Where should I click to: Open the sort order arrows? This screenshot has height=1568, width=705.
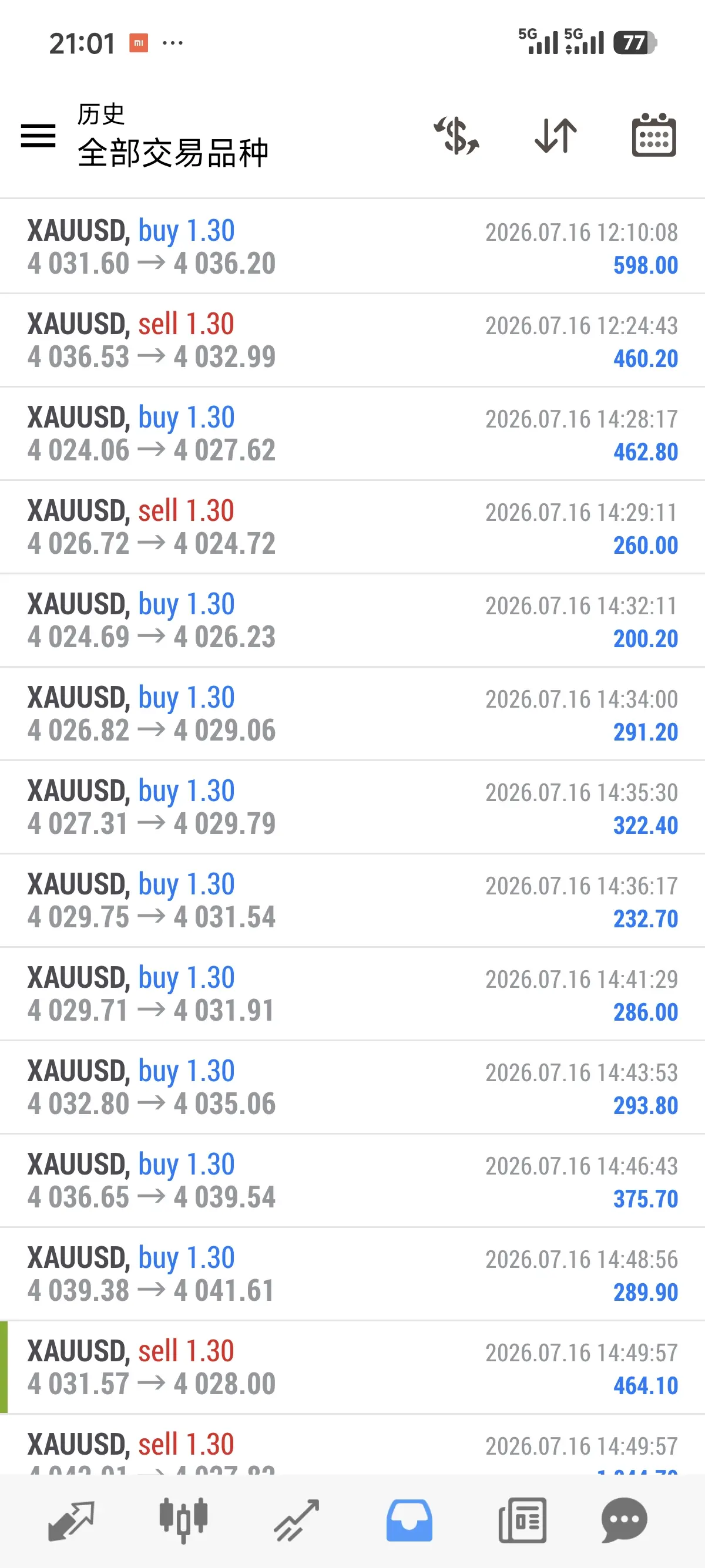click(x=555, y=135)
